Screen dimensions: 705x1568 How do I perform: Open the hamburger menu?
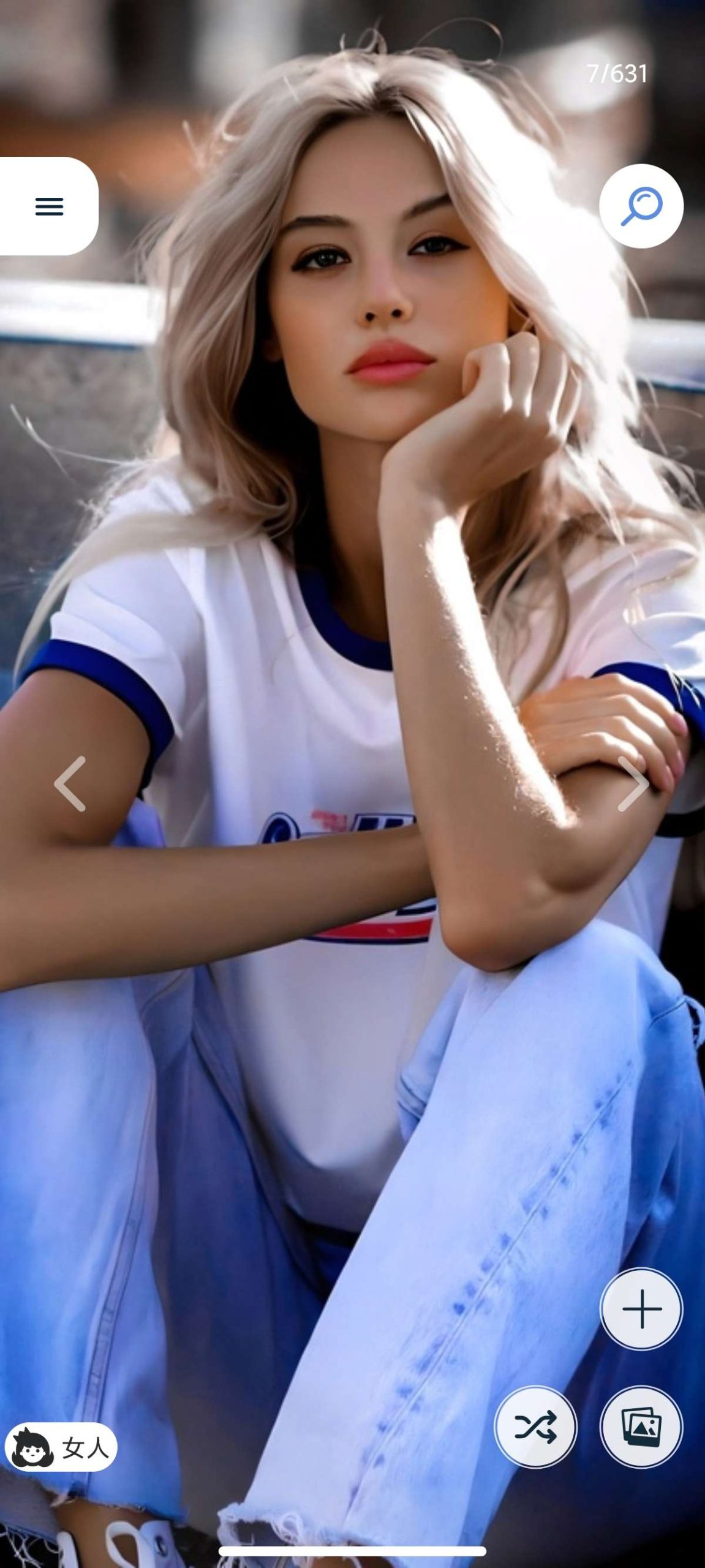click(x=49, y=206)
